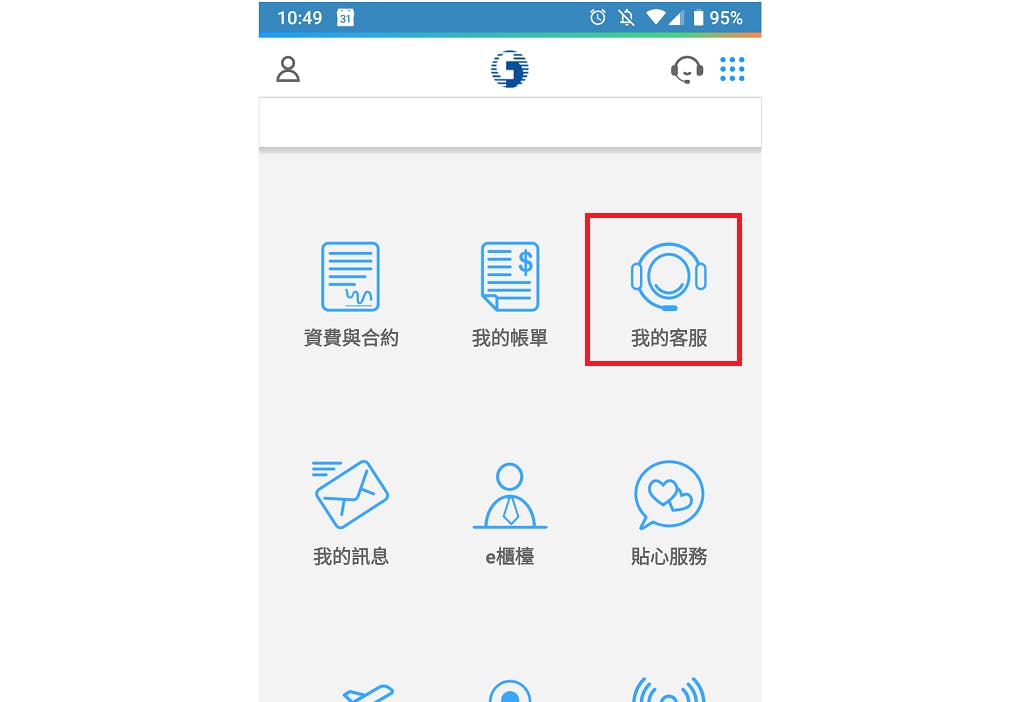Open the user profile icon
This screenshot has width=1024, height=702.
coord(288,69)
